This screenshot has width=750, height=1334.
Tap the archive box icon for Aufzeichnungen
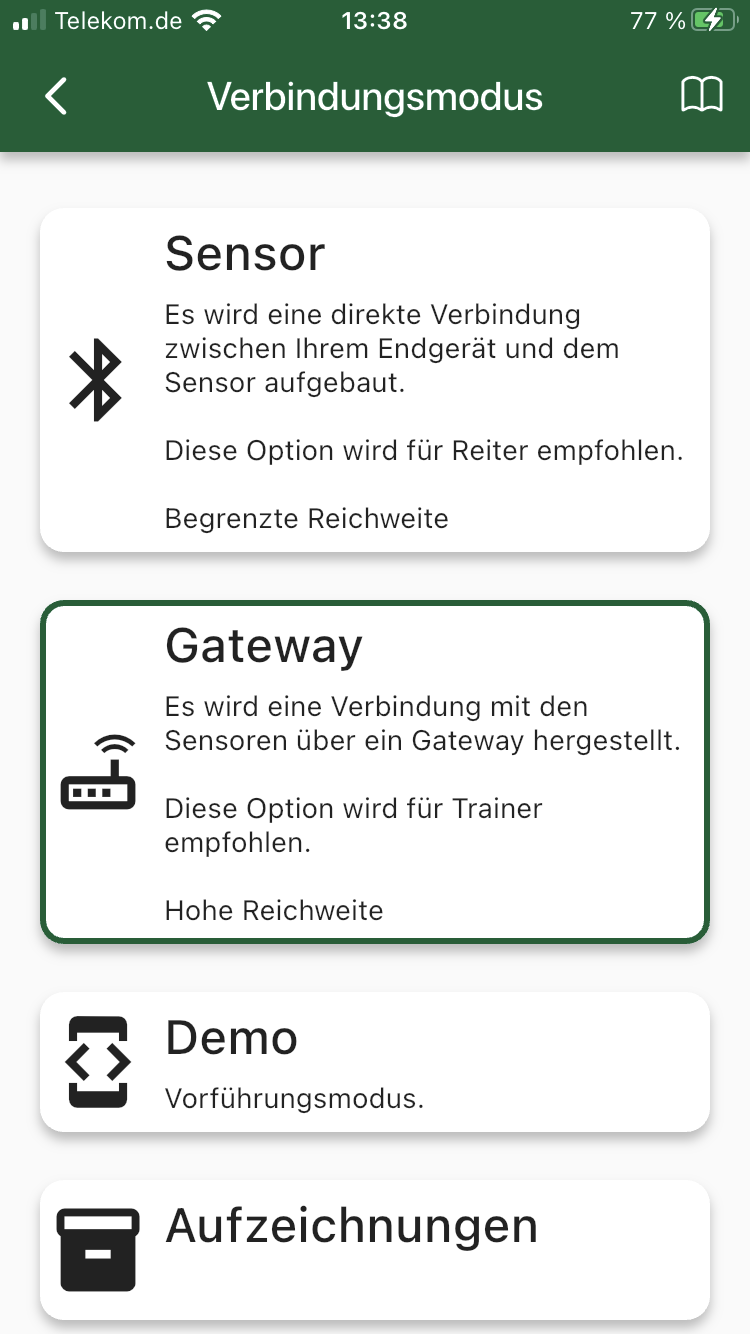coord(97,1248)
